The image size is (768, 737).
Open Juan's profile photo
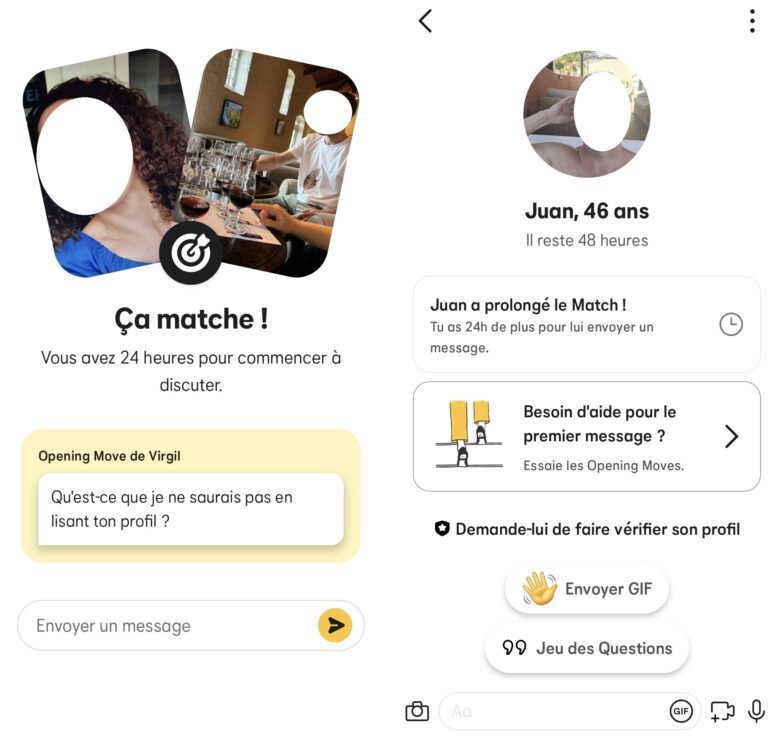click(x=586, y=113)
